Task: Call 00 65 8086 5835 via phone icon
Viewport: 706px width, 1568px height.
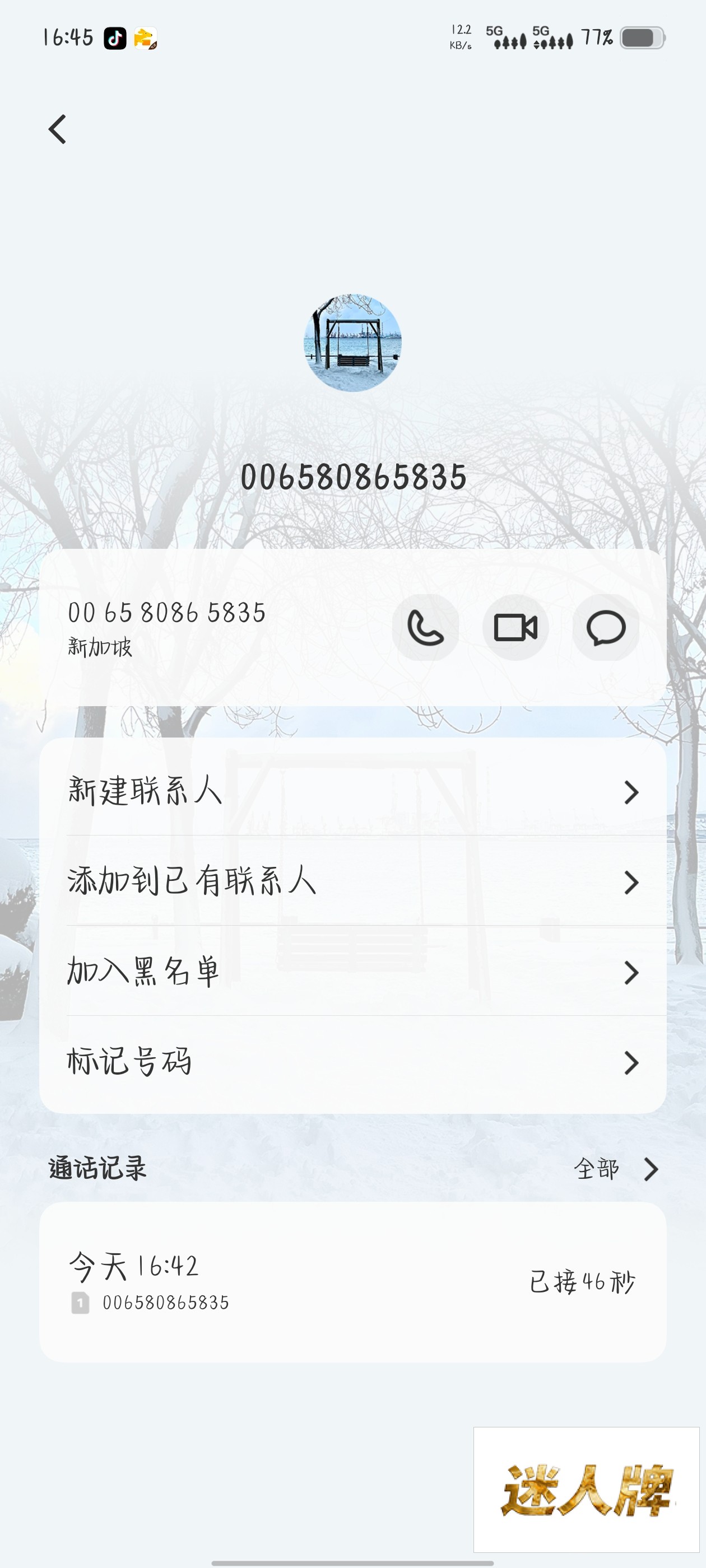Action: click(x=425, y=628)
